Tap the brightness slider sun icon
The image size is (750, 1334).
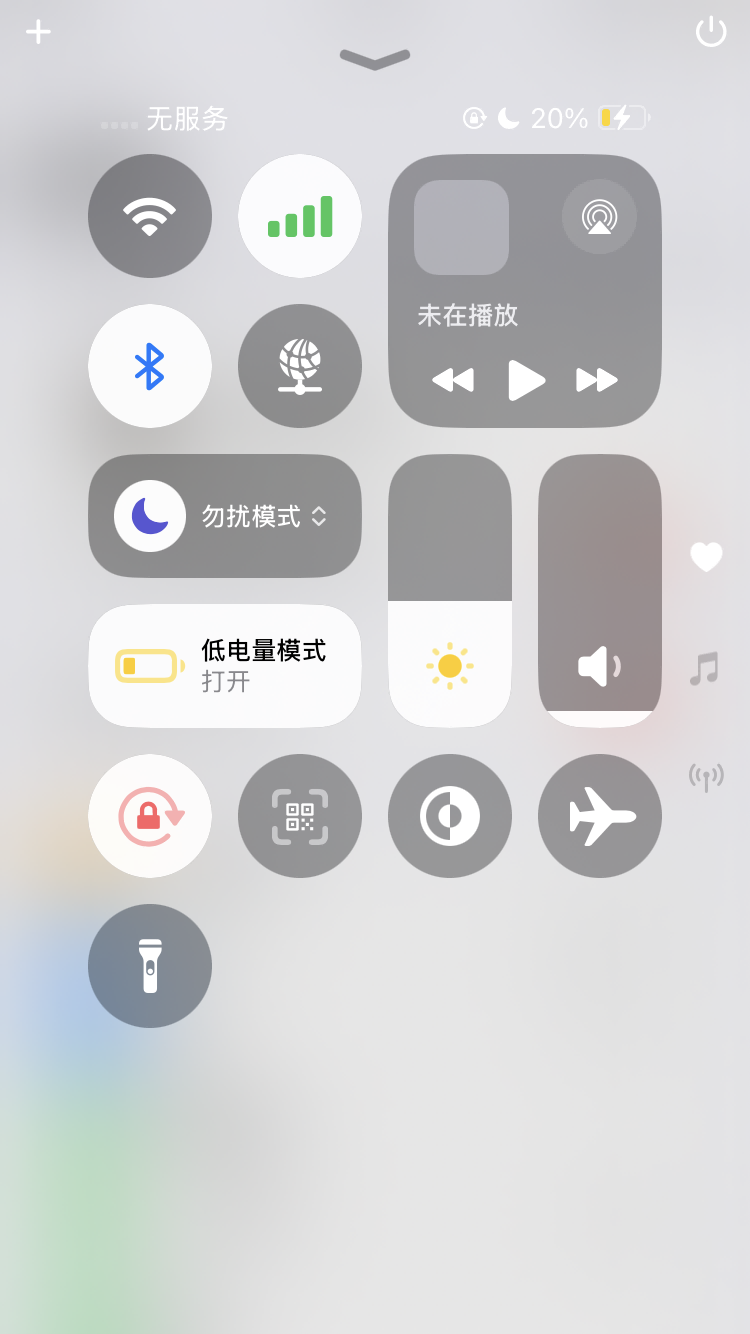click(x=449, y=665)
